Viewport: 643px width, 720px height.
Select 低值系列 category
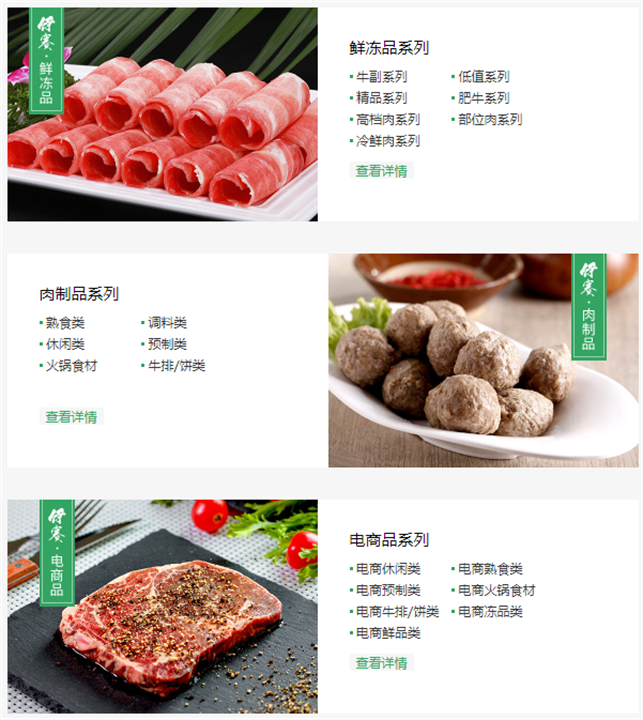point(484,76)
